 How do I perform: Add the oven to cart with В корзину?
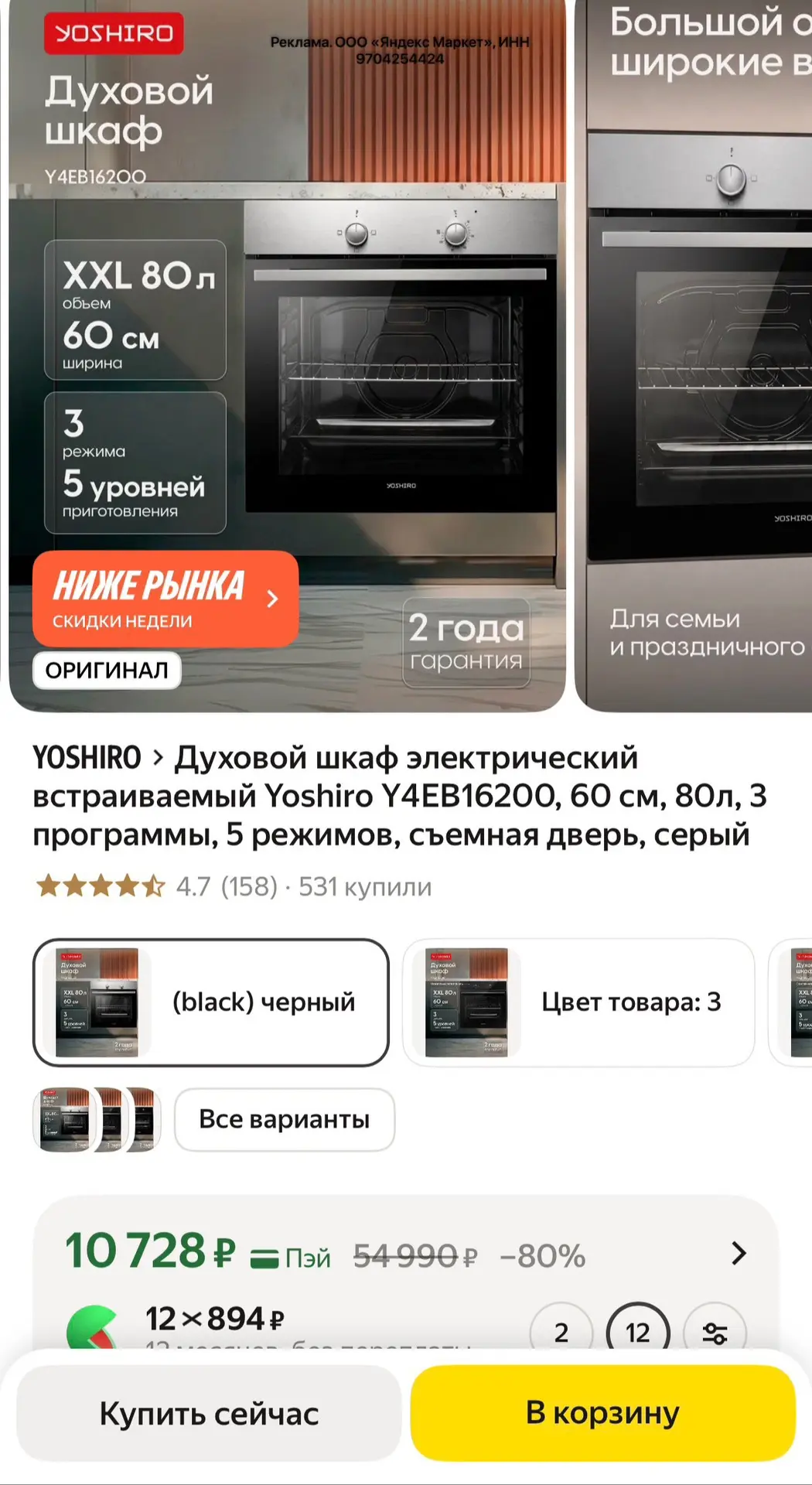[603, 1413]
